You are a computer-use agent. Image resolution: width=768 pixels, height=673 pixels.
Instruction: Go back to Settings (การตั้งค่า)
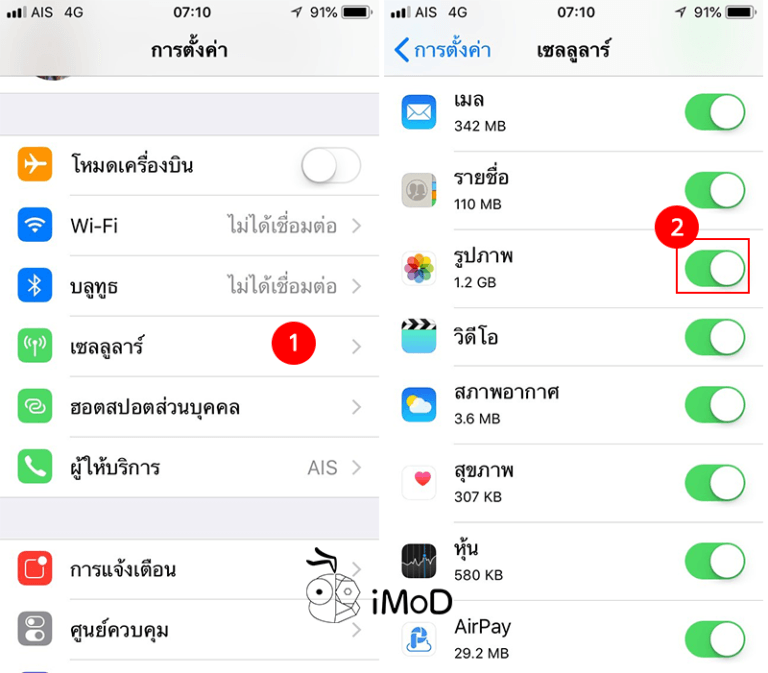coord(442,49)
